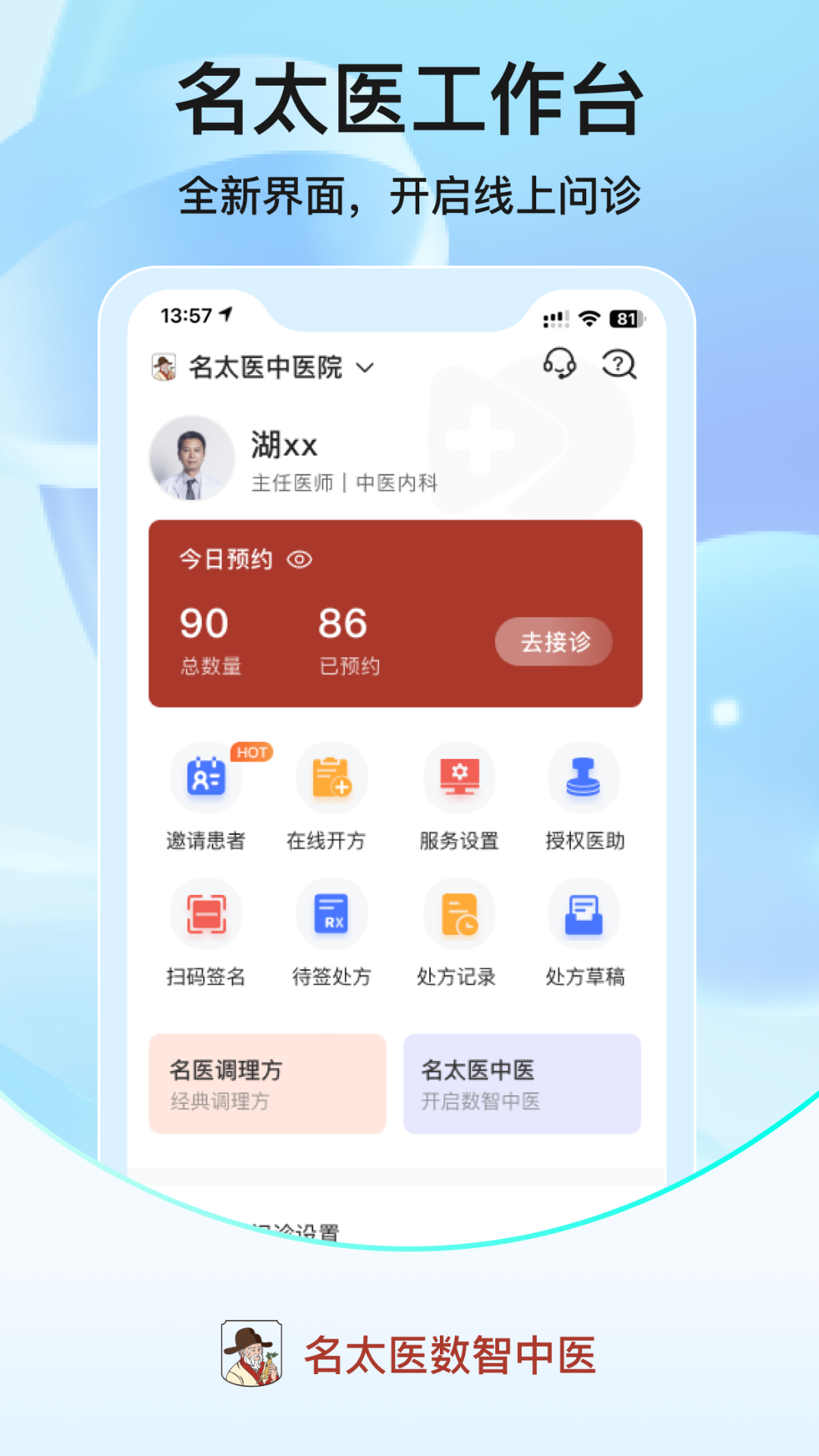Open 服务设置 service settings
Viewport: 819px width, 1456px height.
click(x=458, y=777)
